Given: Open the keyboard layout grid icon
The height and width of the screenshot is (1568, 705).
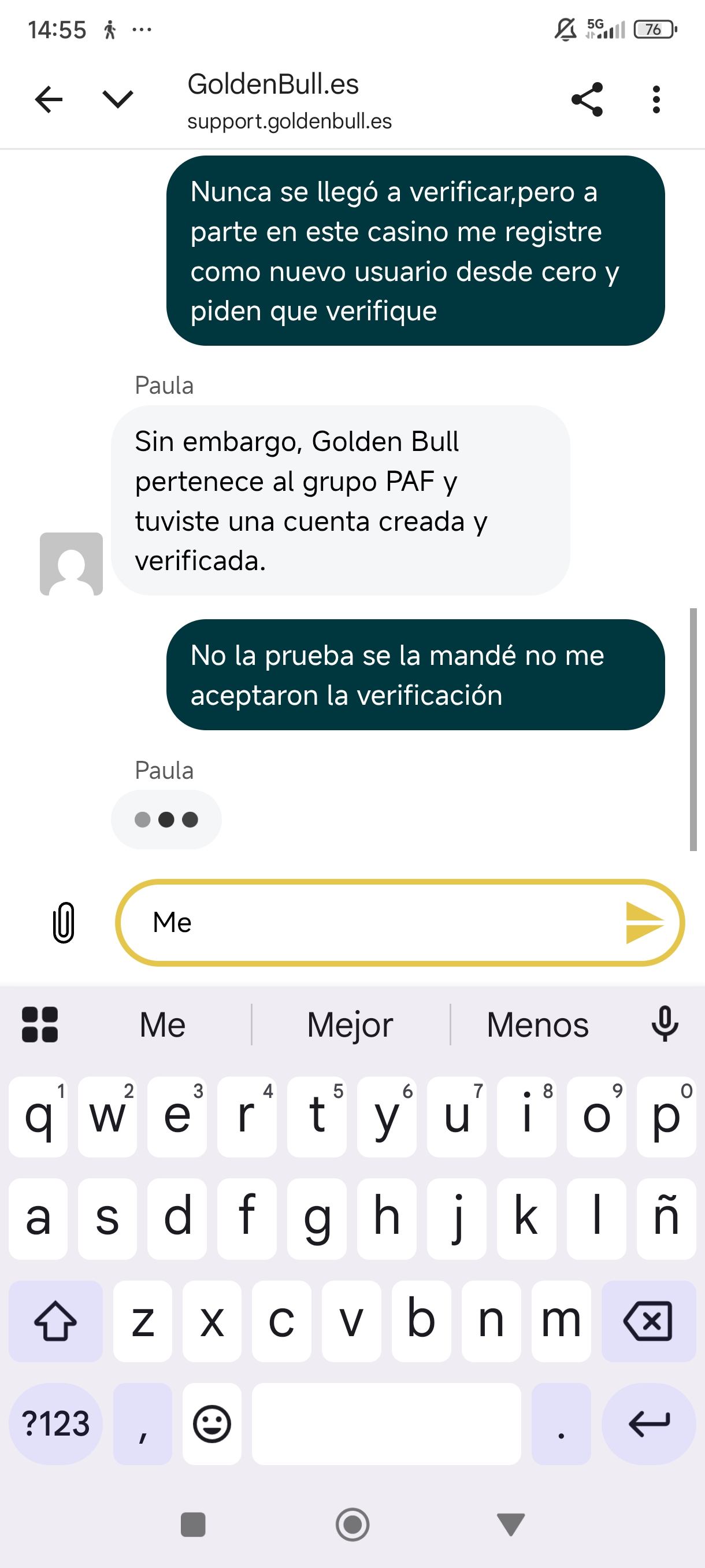Looking at the screenshot, I should pyautogui.click(x=40, y=1025).
